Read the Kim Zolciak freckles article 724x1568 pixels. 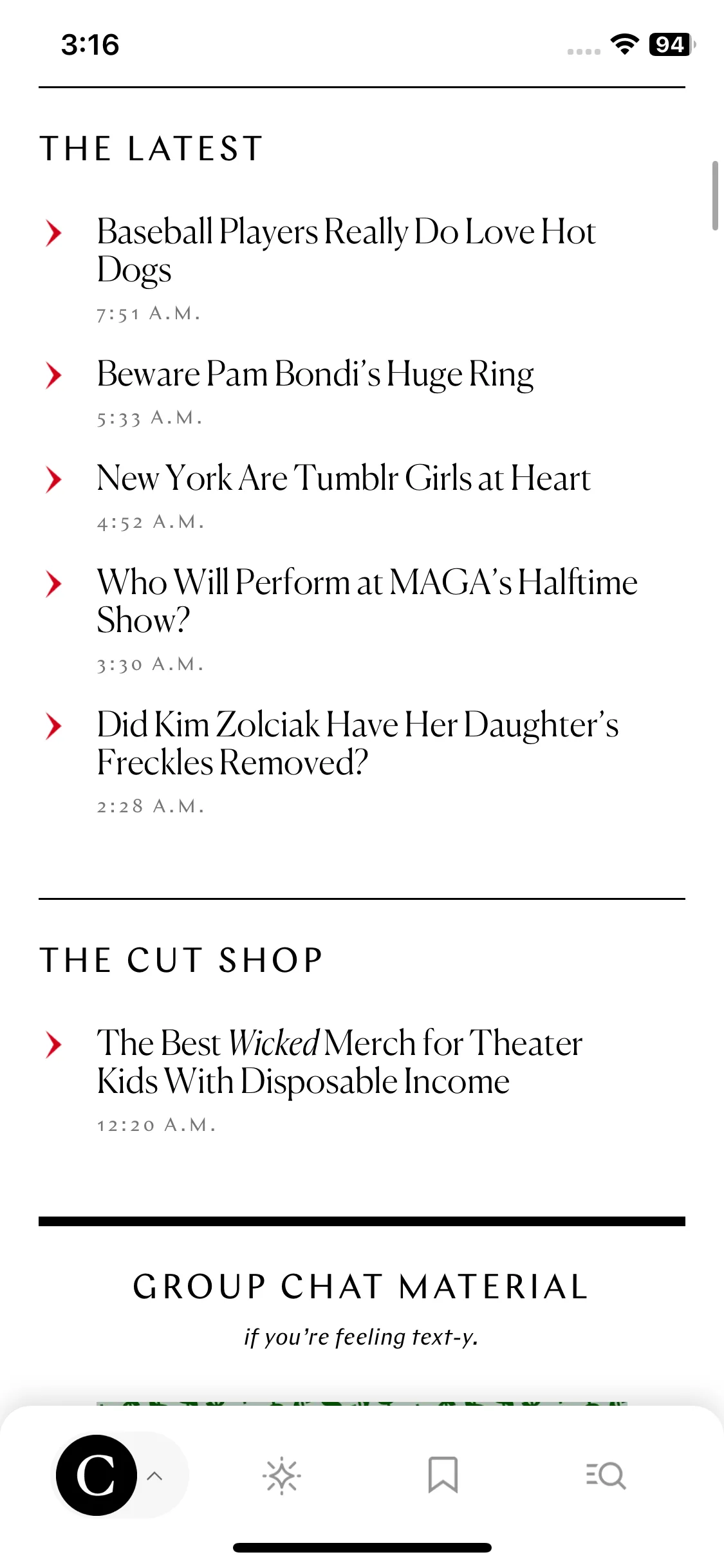point(357,743)
